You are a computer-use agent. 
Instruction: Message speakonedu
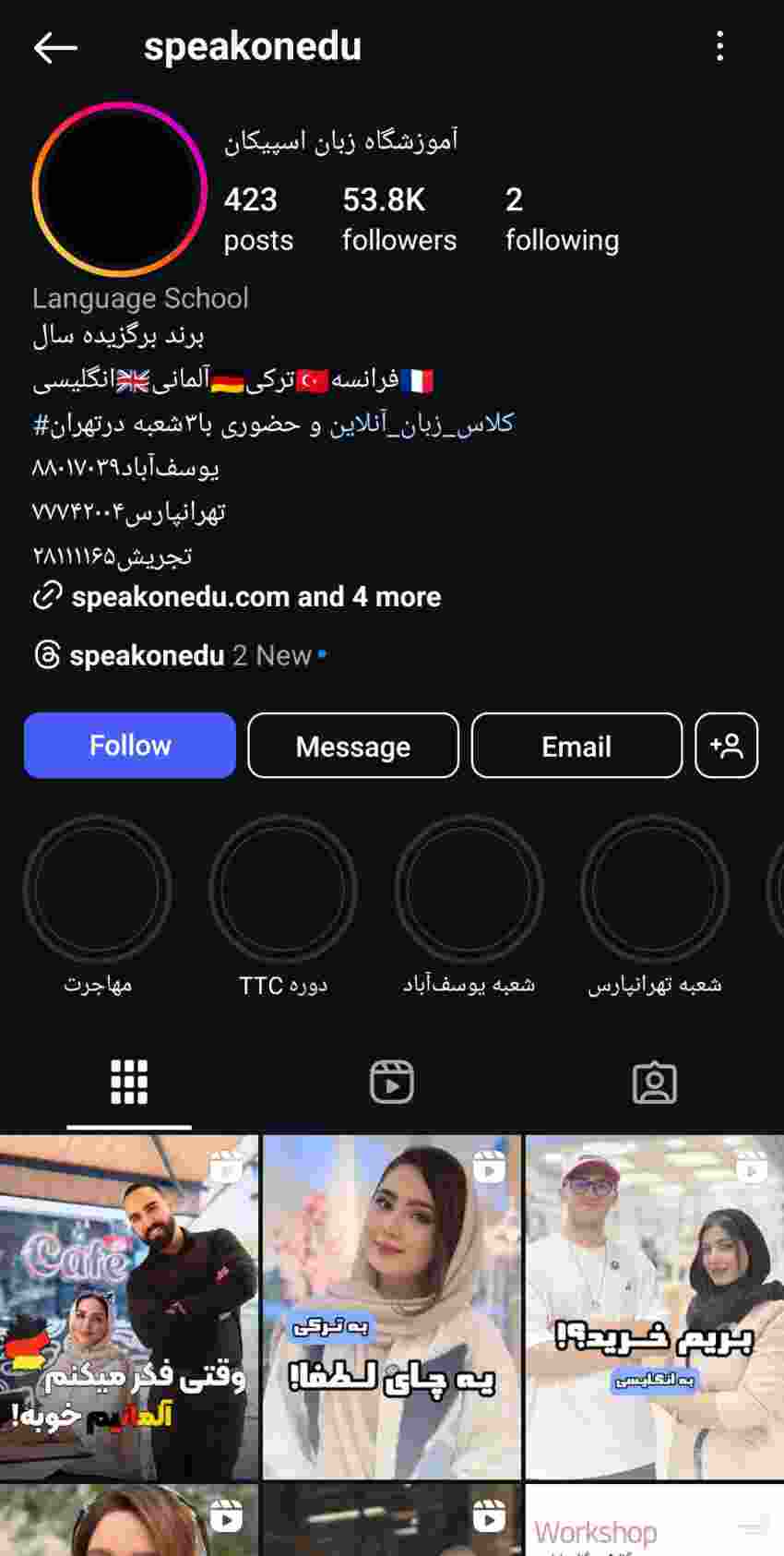click(353, 746)
